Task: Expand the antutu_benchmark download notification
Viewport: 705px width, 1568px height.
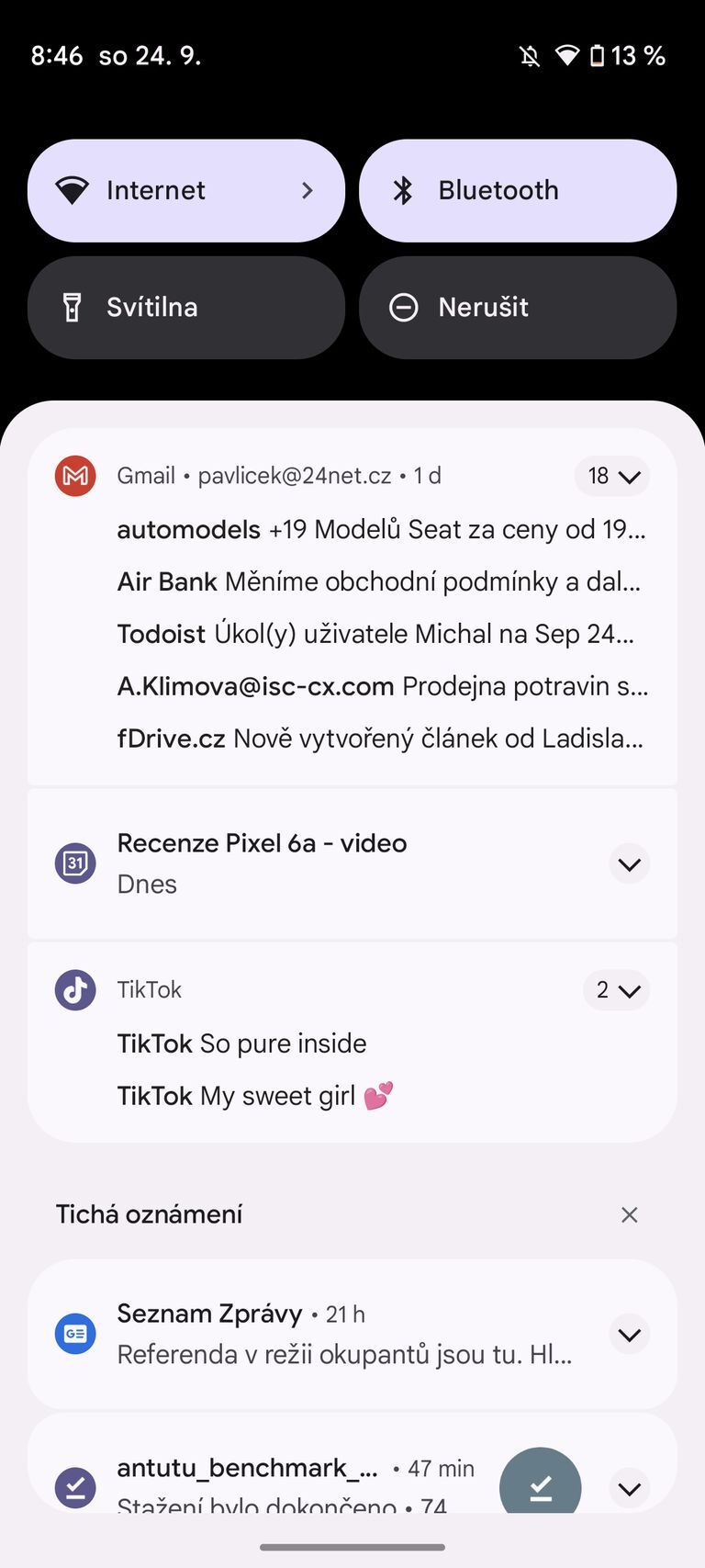Action: click(x=629, y=1488)
